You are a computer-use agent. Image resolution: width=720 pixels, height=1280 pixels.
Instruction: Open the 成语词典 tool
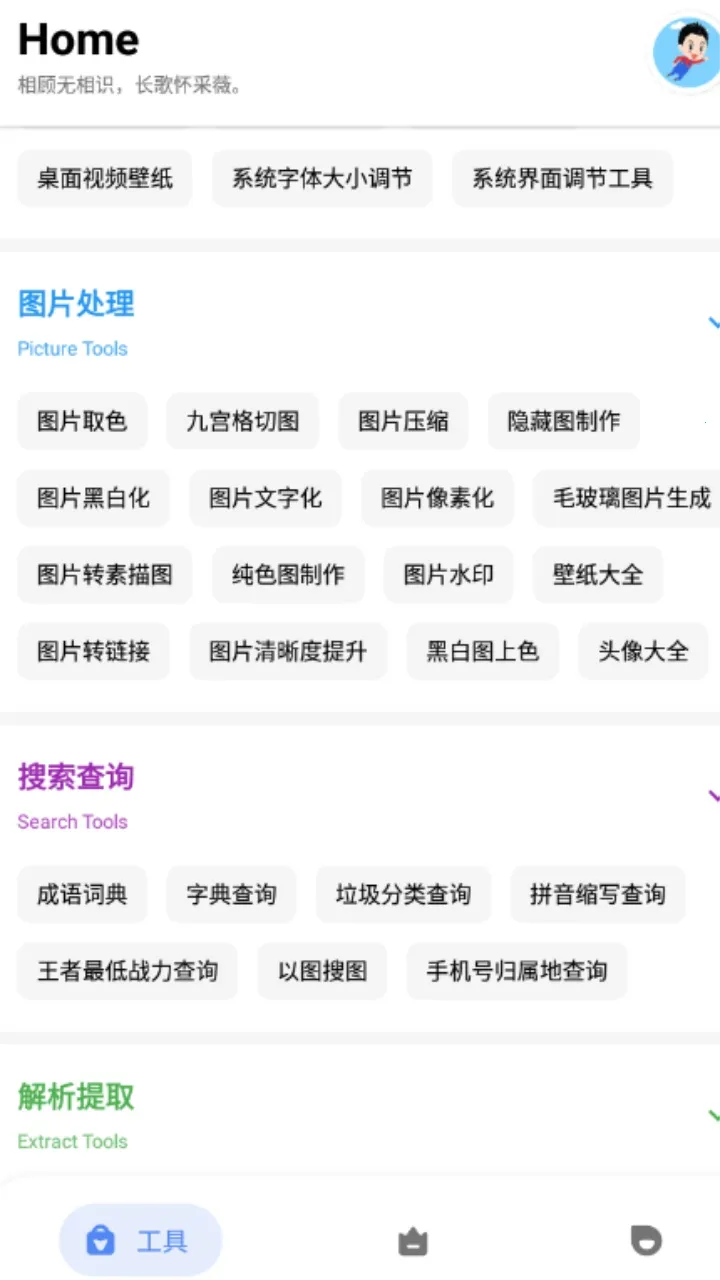82,894
